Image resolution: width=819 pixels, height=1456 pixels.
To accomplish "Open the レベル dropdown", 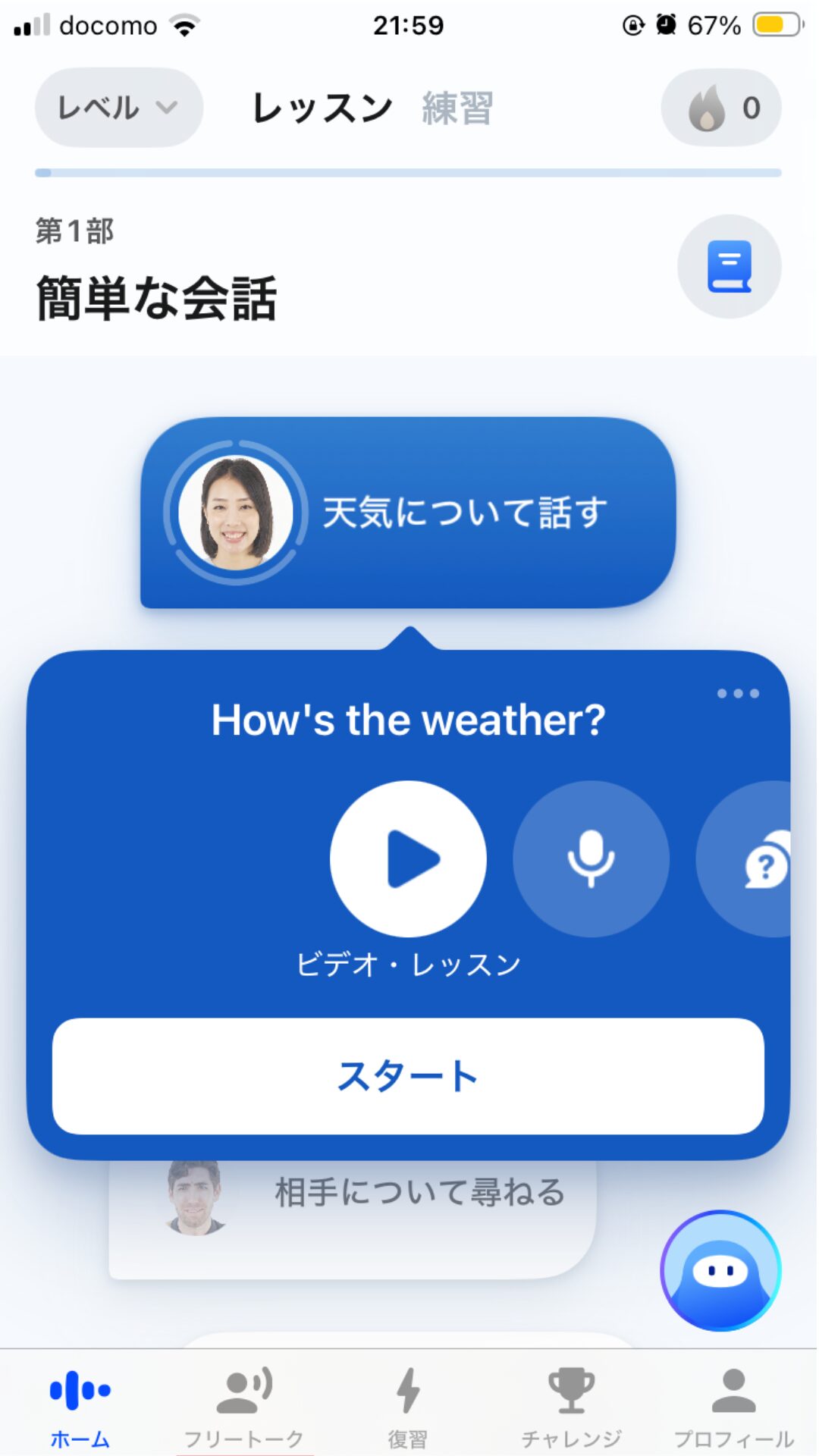I will (x=118, y=108).
